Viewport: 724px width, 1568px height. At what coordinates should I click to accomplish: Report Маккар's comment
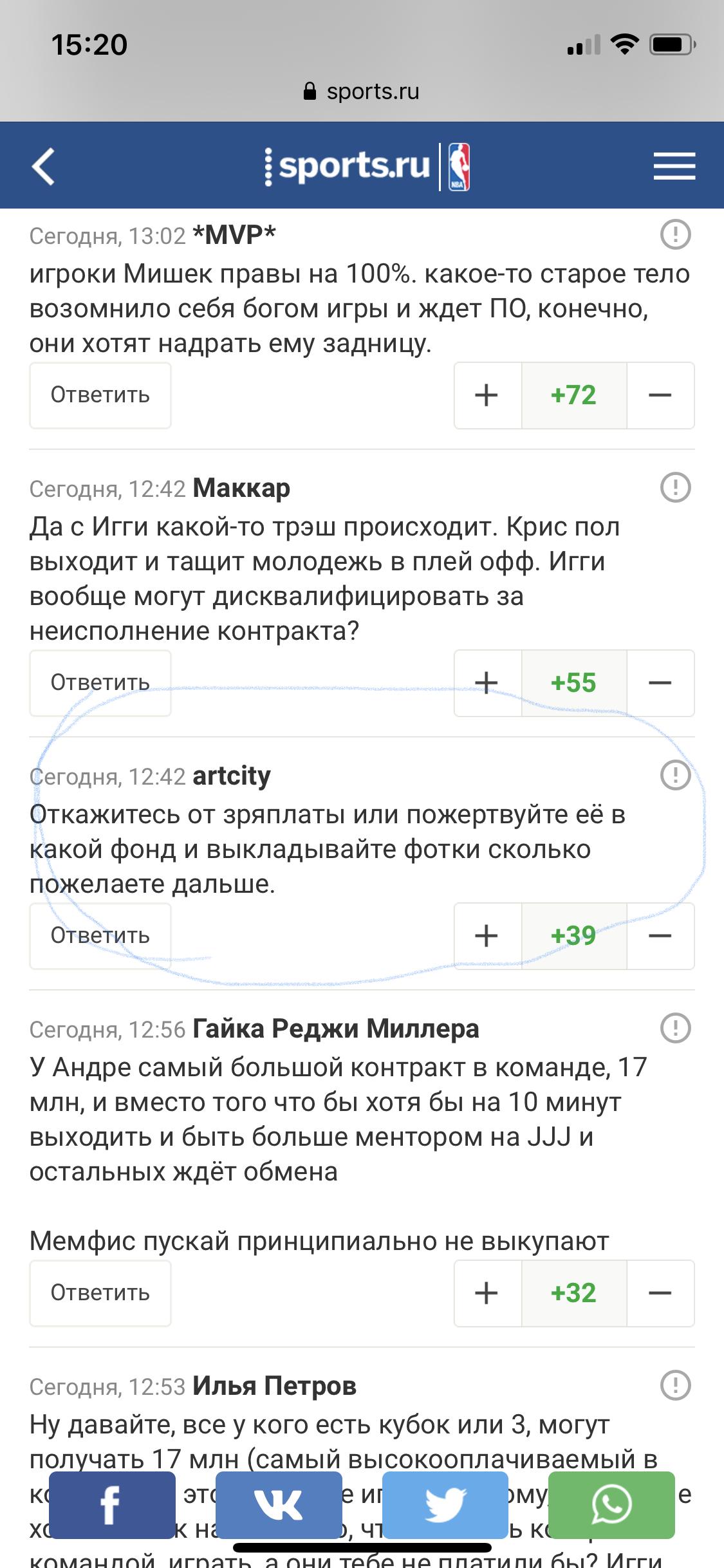tap(676, 487)
